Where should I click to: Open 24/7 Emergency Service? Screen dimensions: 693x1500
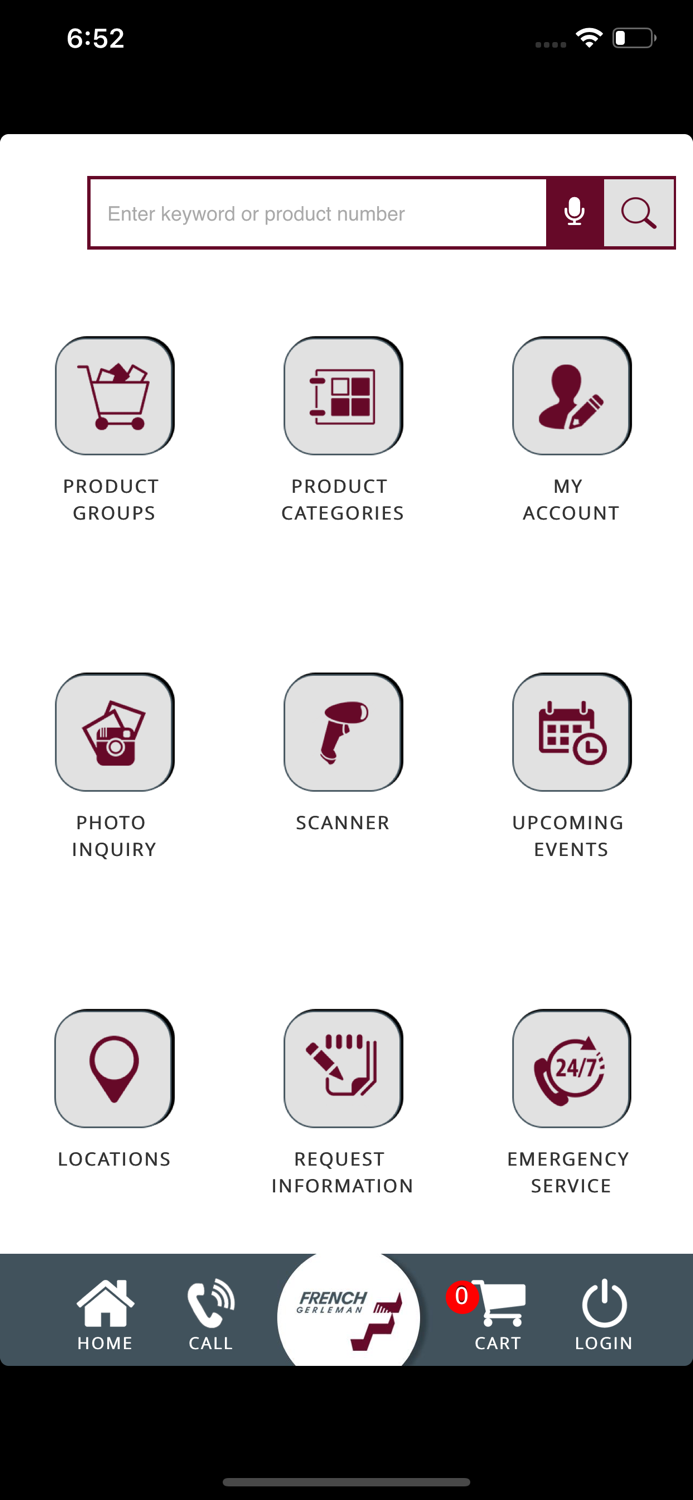(x=571, y=1068)
